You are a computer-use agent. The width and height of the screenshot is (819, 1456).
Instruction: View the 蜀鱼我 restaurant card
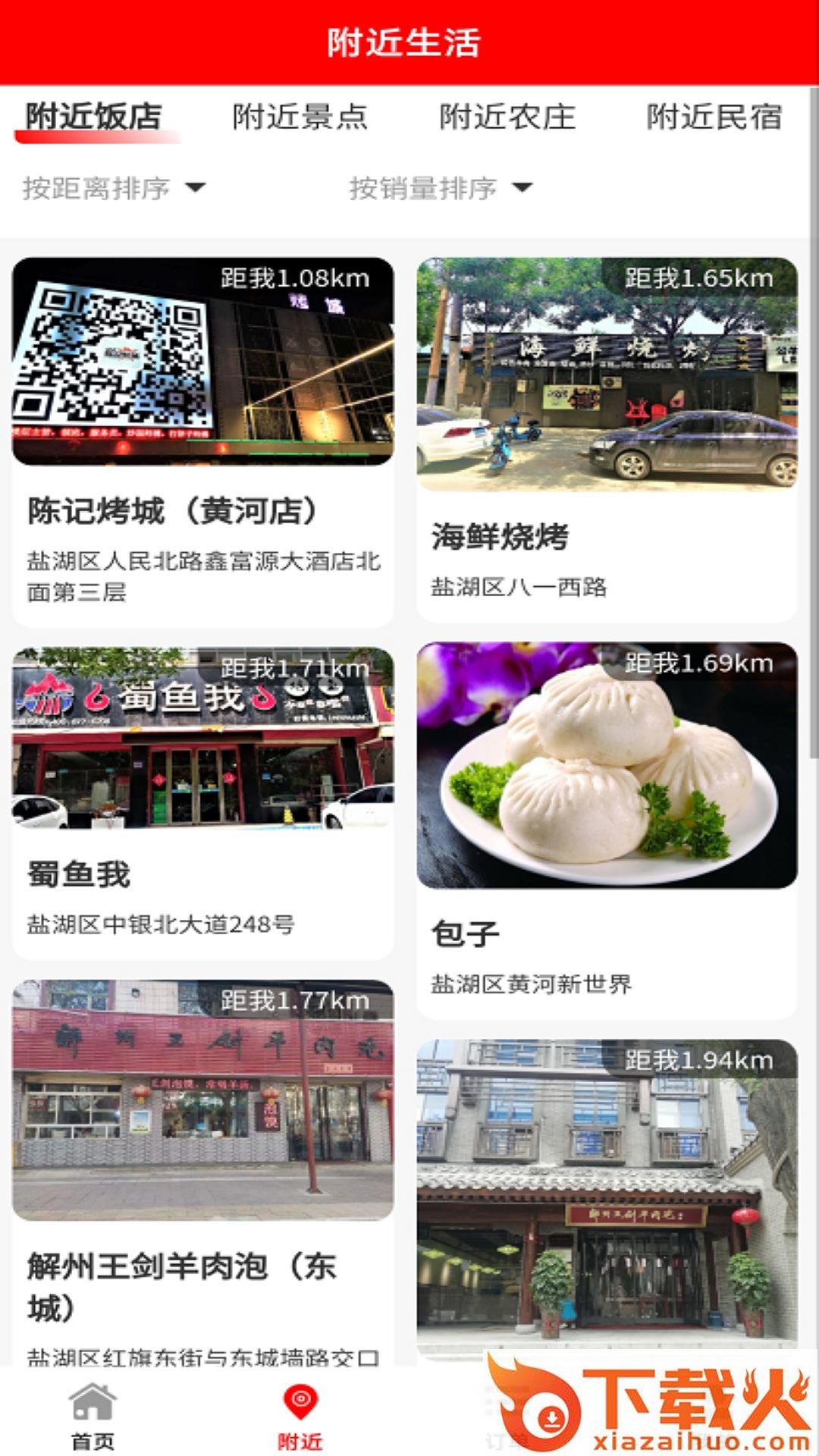[202, 802]
